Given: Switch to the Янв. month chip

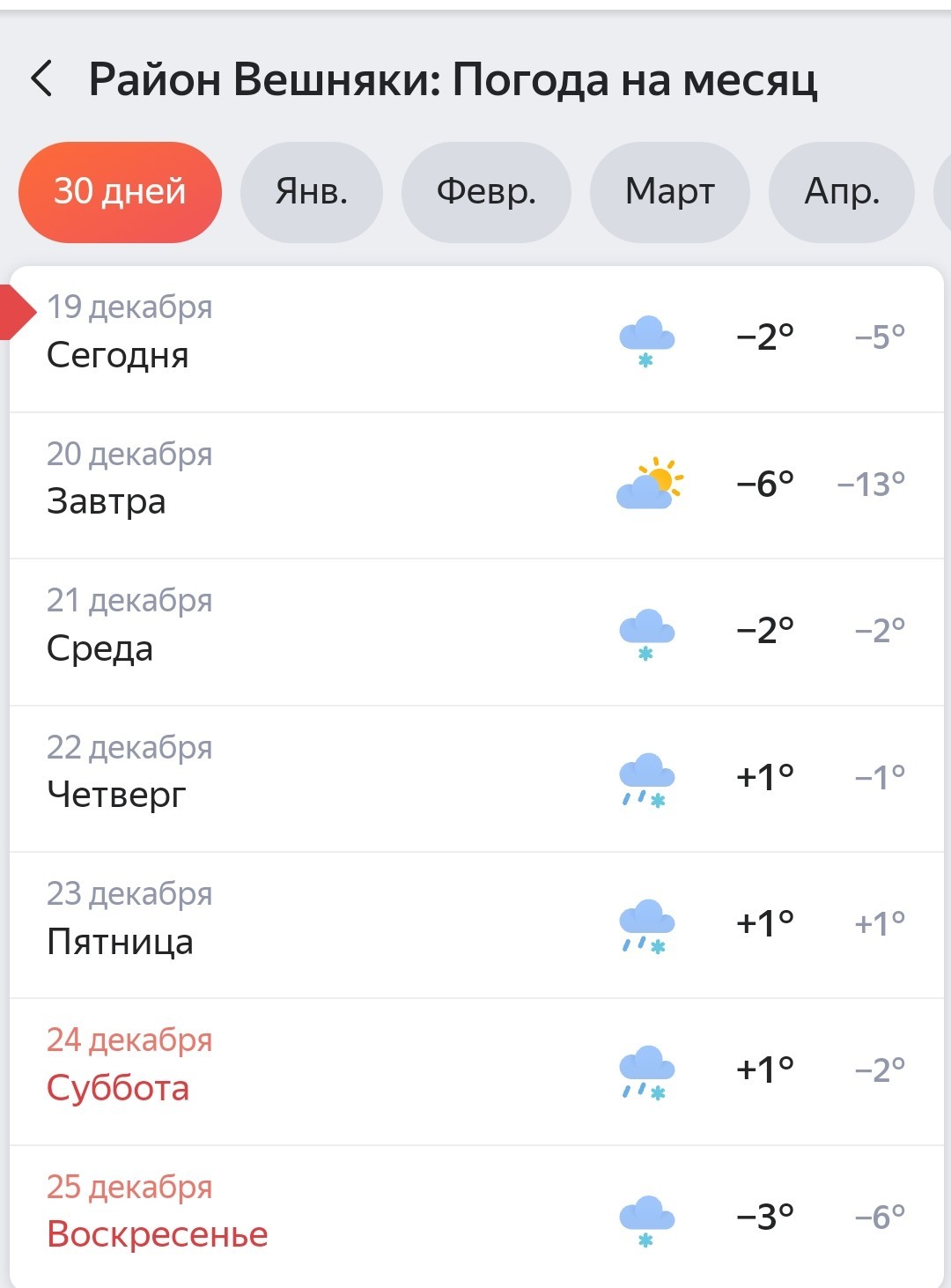Looking at the screenshot, I should pyautogui.click(x=311, y=192).
